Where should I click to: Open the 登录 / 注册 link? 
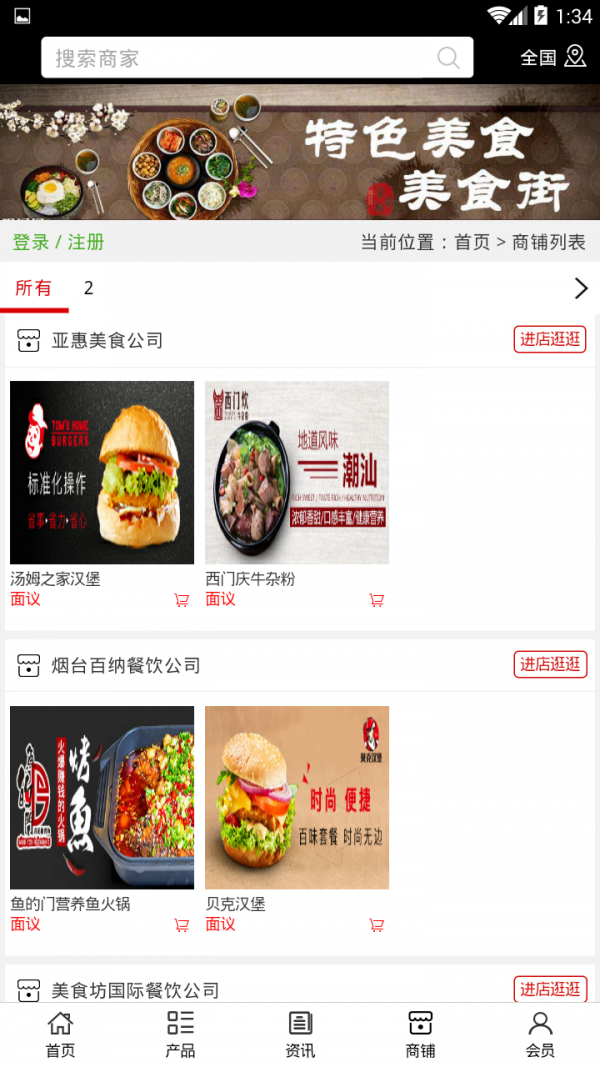coord(58,242)
